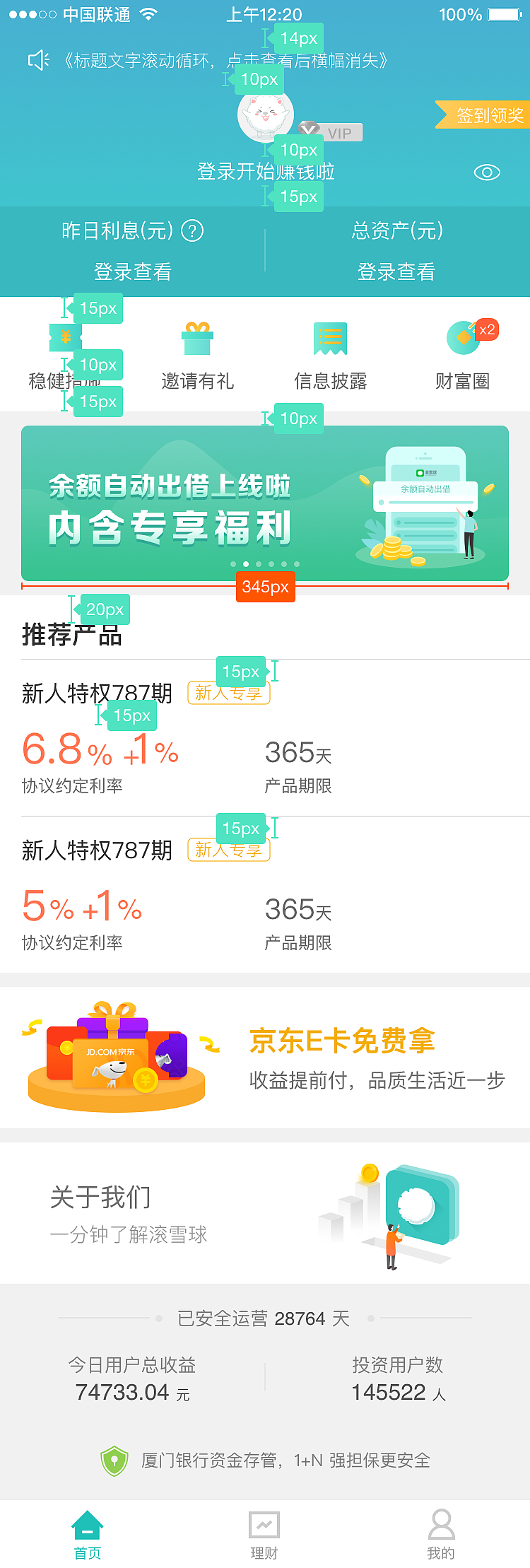This screenshot has width=530, height=1568.
Task: Toggle the eye icon to show balances
Action: 487,172
